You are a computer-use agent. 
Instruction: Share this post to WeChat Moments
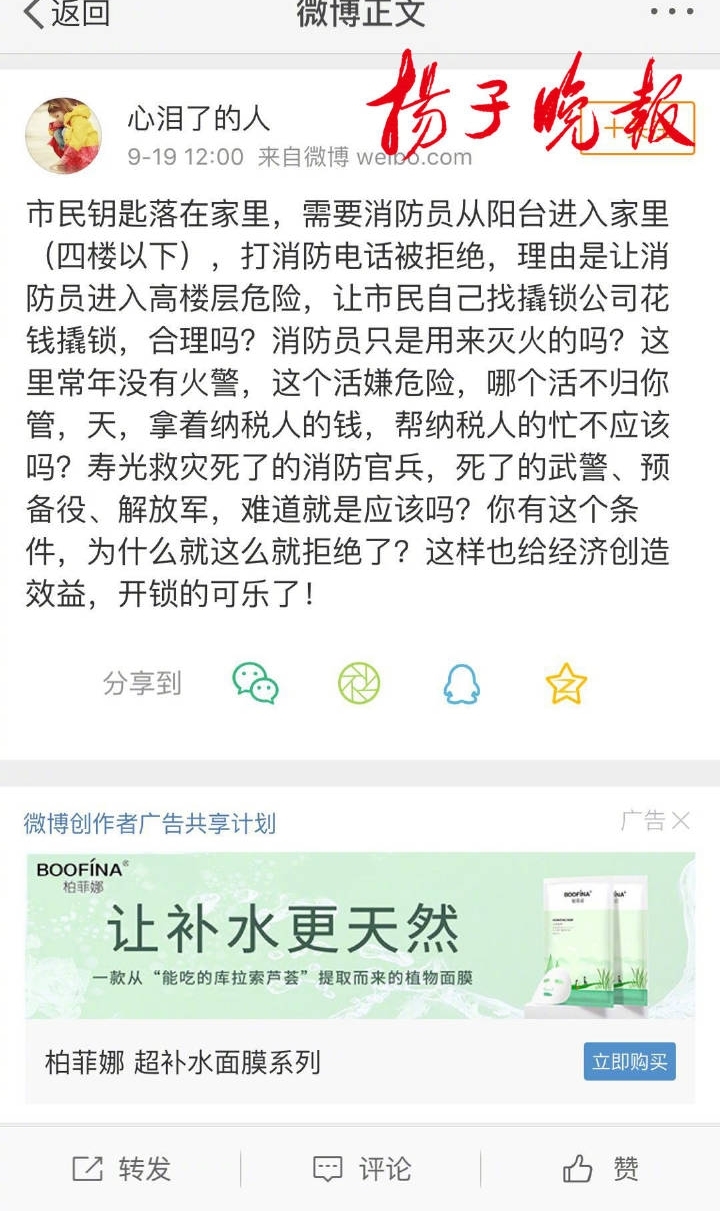tap(359, 683)
